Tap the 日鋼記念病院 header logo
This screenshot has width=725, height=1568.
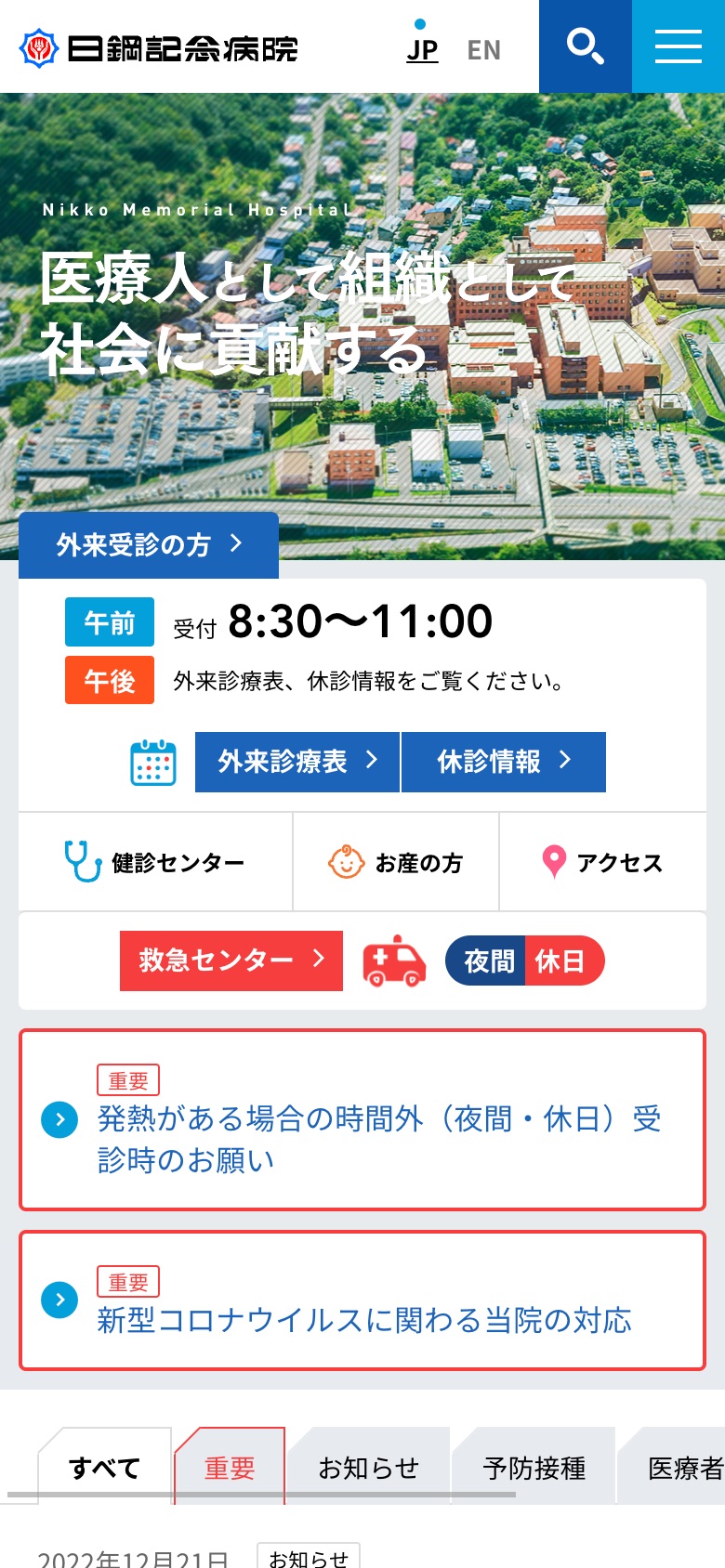(159, 47)
